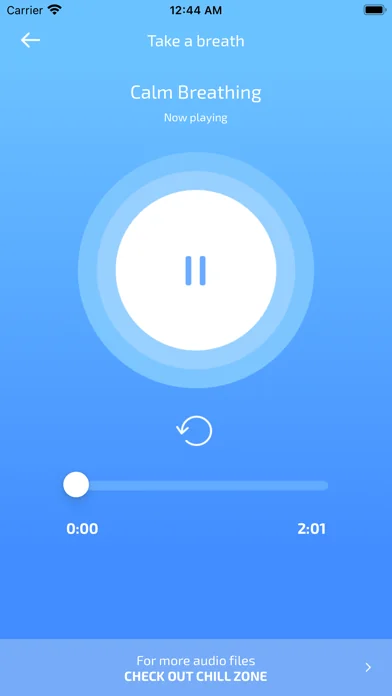Tap the playback progress slider handle
Viewport: 392px width, 696px height.
(x=76, y=485)
